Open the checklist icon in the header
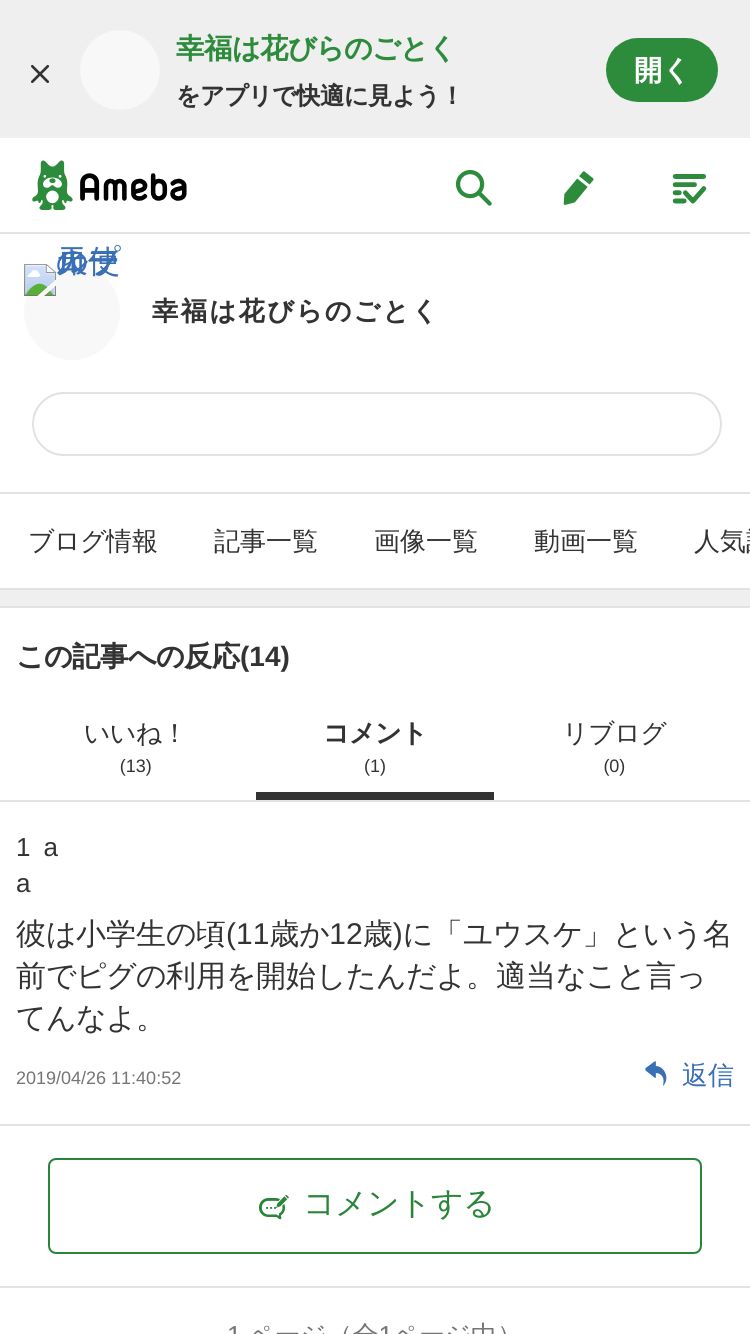The image size is (750, 1334). [x=688, y=188]
